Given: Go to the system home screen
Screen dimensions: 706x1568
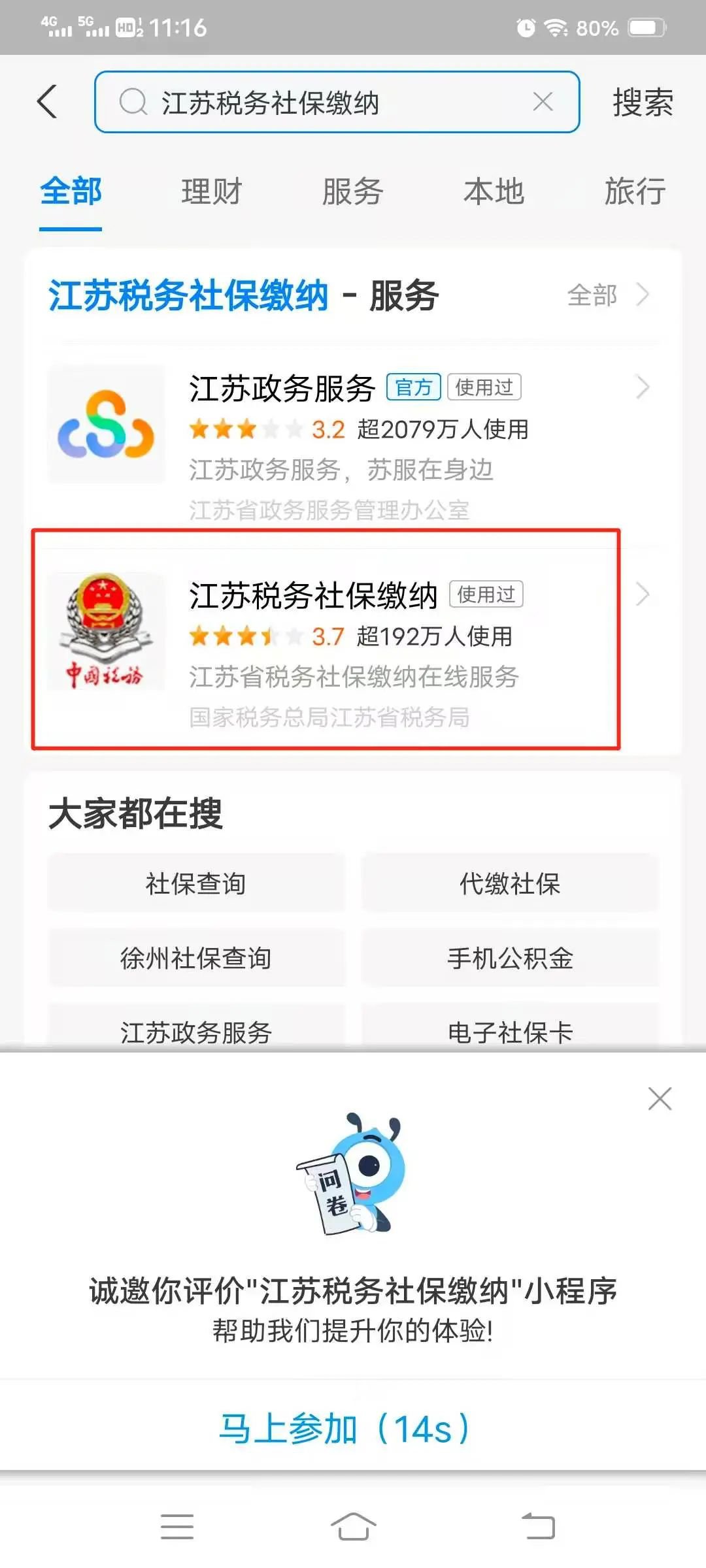Looking at the screenshot, I should (x=353, y=1526).
